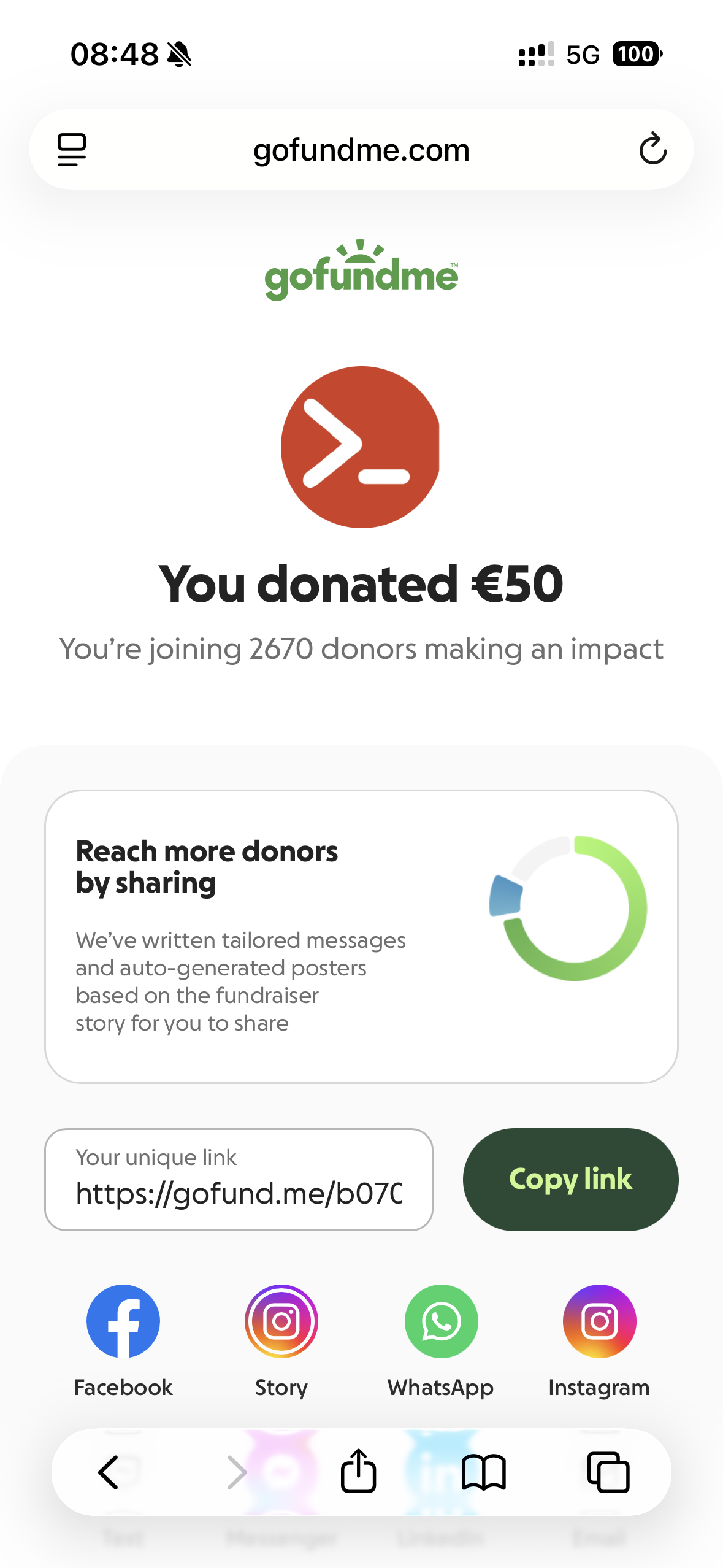
Task: Copy the unique fundraiser link
Action: (570, 1179)
